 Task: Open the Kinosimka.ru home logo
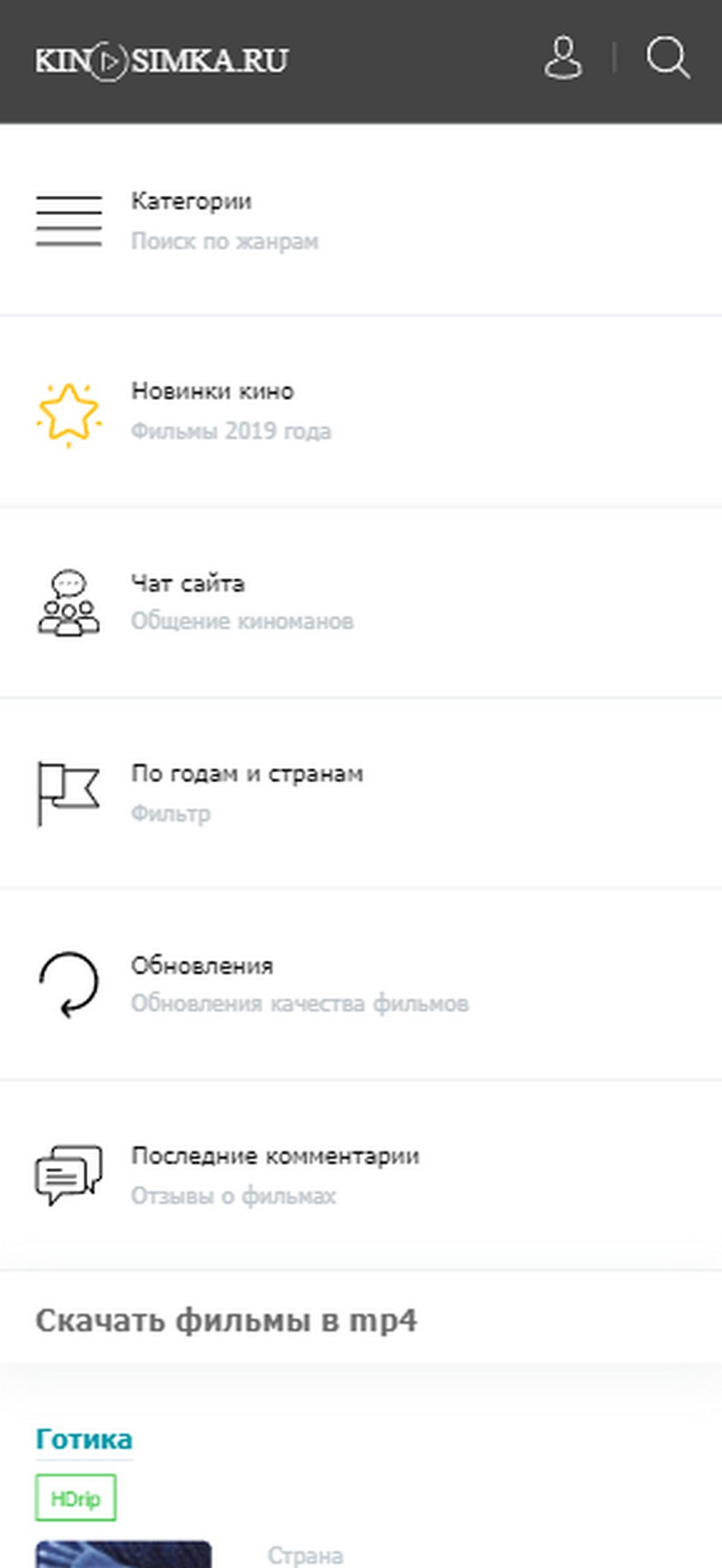162,61
